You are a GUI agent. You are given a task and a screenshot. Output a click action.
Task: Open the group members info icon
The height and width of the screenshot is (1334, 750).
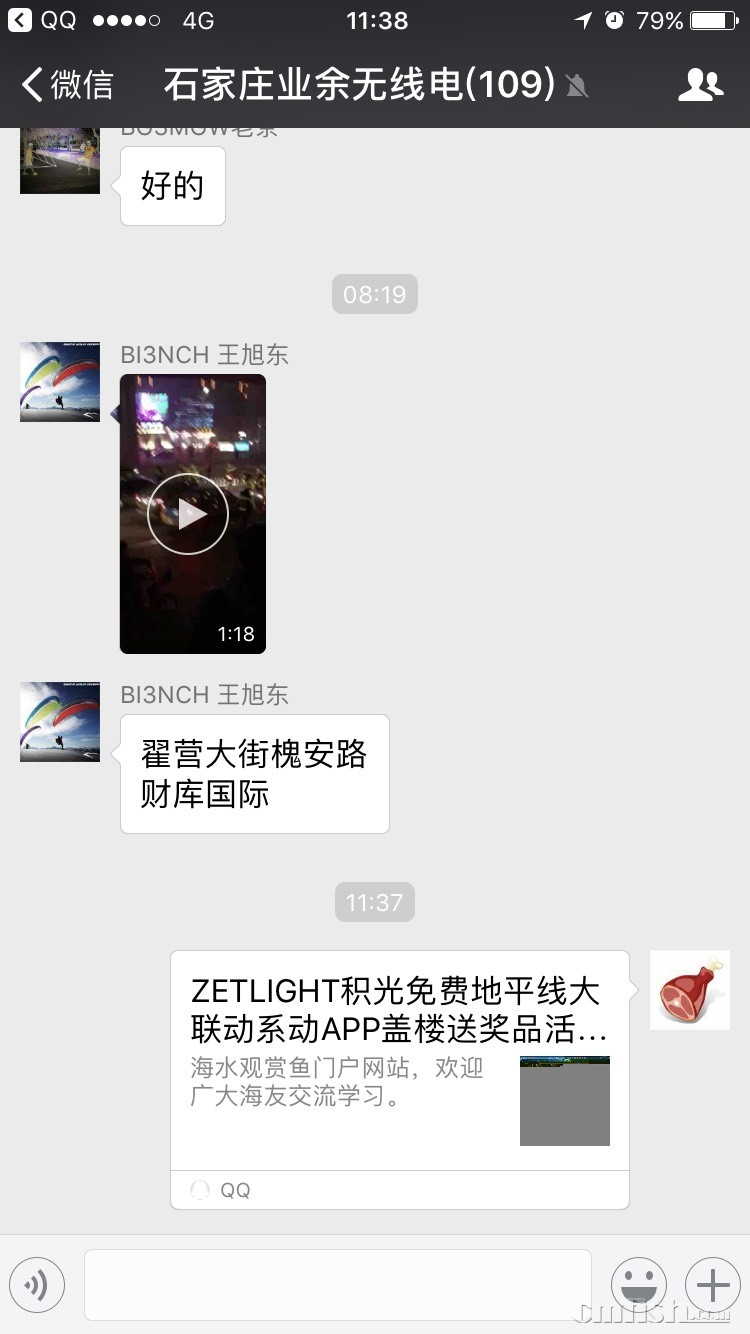coord(700,86)
